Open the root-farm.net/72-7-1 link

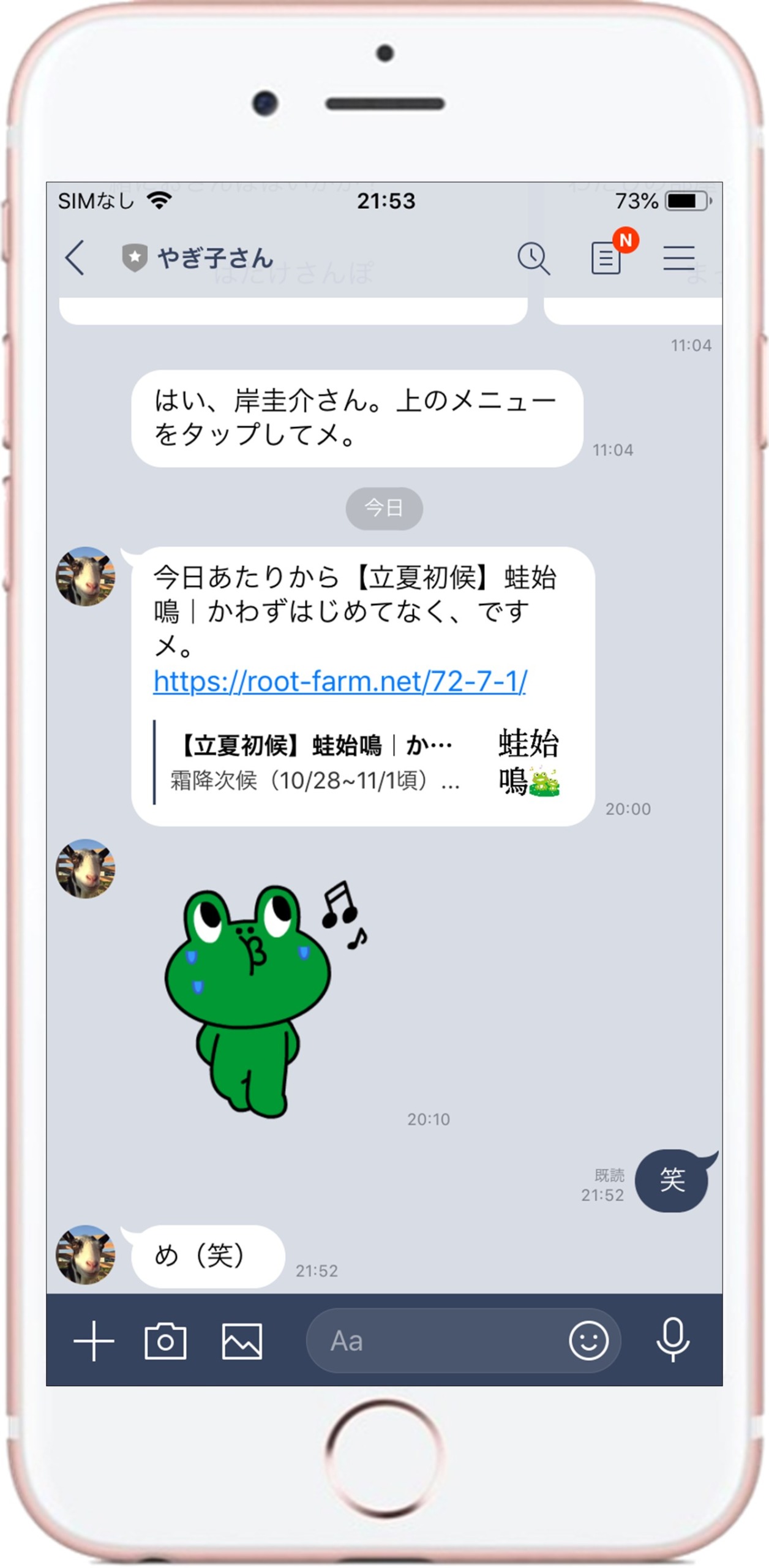(x=340, y=681)
